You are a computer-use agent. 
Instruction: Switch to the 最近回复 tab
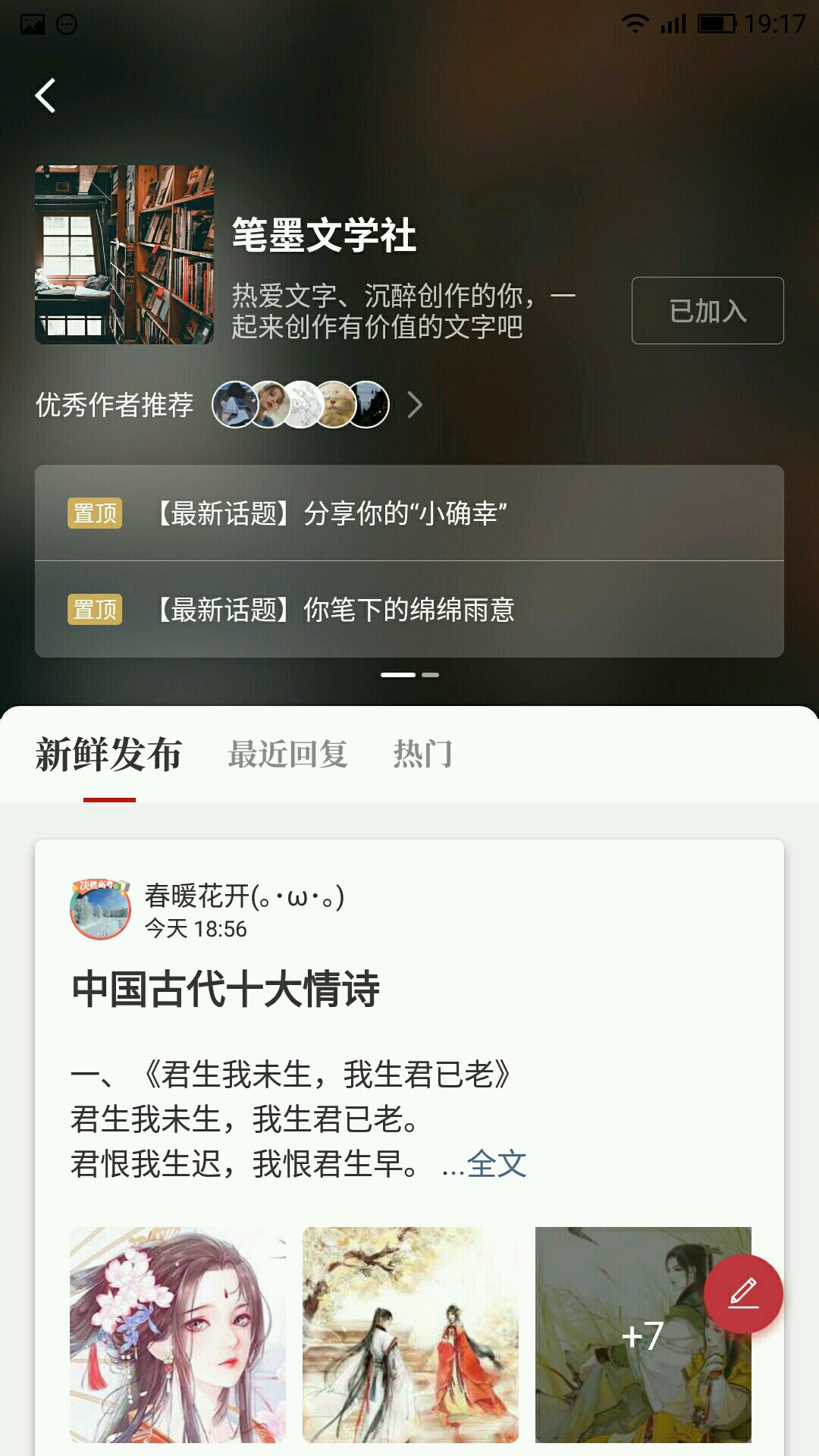(287, 755)
